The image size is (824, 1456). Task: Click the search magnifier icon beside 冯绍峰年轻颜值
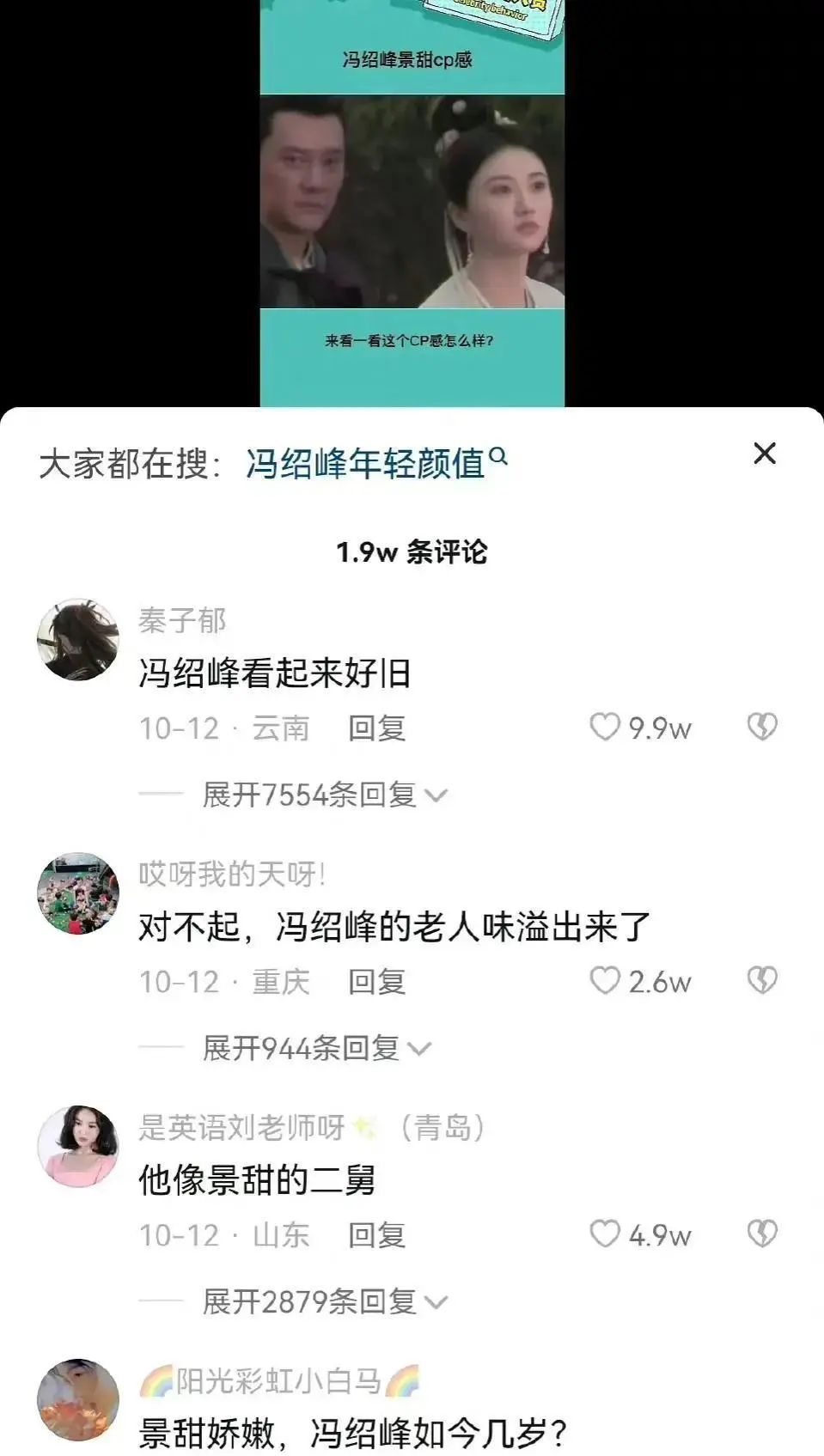click(x=500, y=459)
